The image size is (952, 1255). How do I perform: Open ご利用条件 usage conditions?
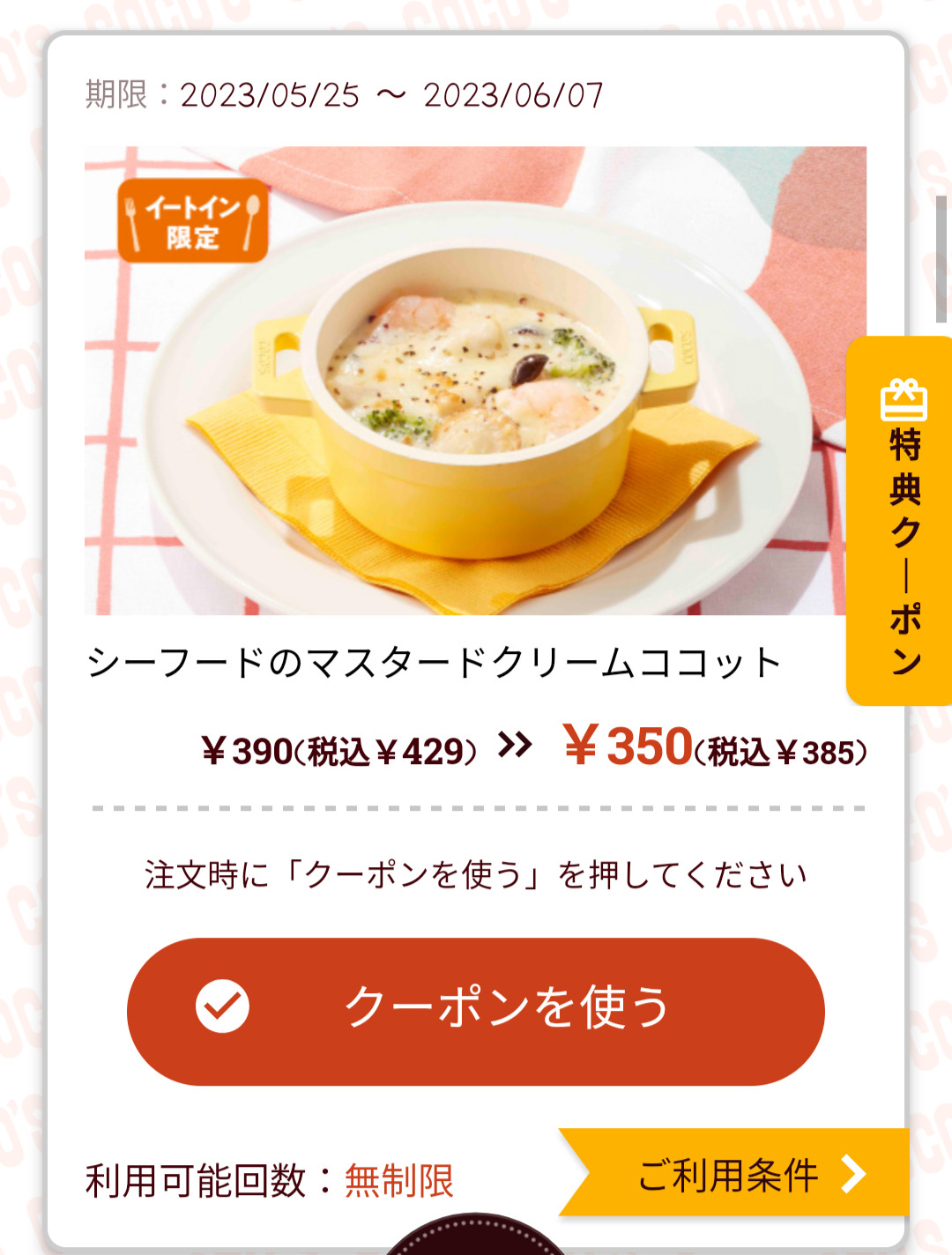tap(742, 1174)
